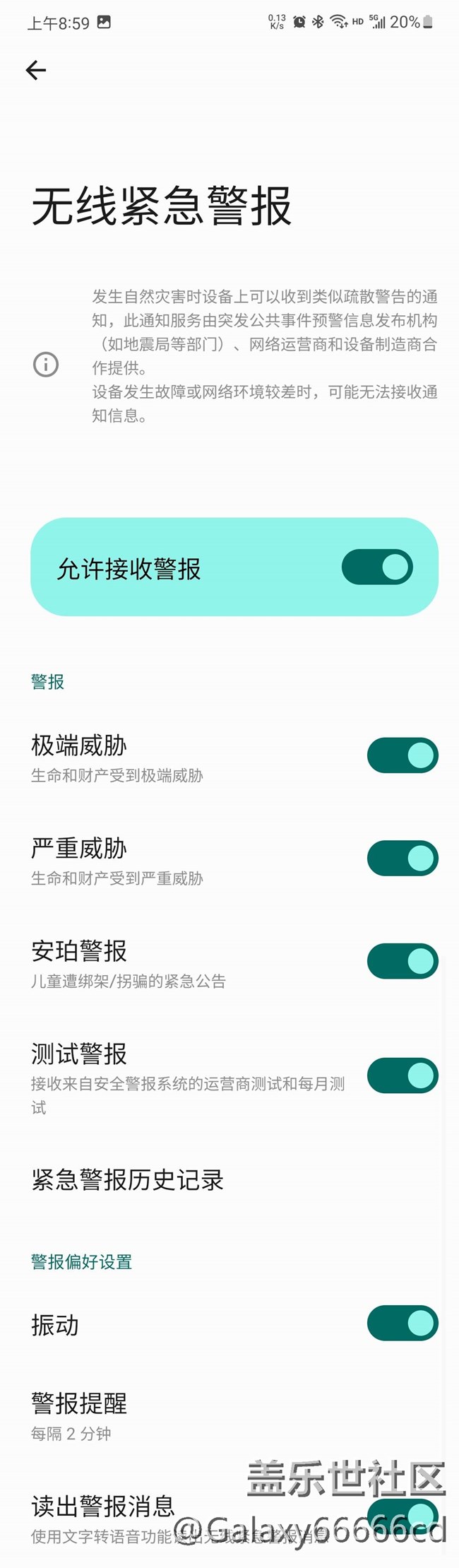
Task: Disable 极端威胁 alerts
Action: [403, 755]
